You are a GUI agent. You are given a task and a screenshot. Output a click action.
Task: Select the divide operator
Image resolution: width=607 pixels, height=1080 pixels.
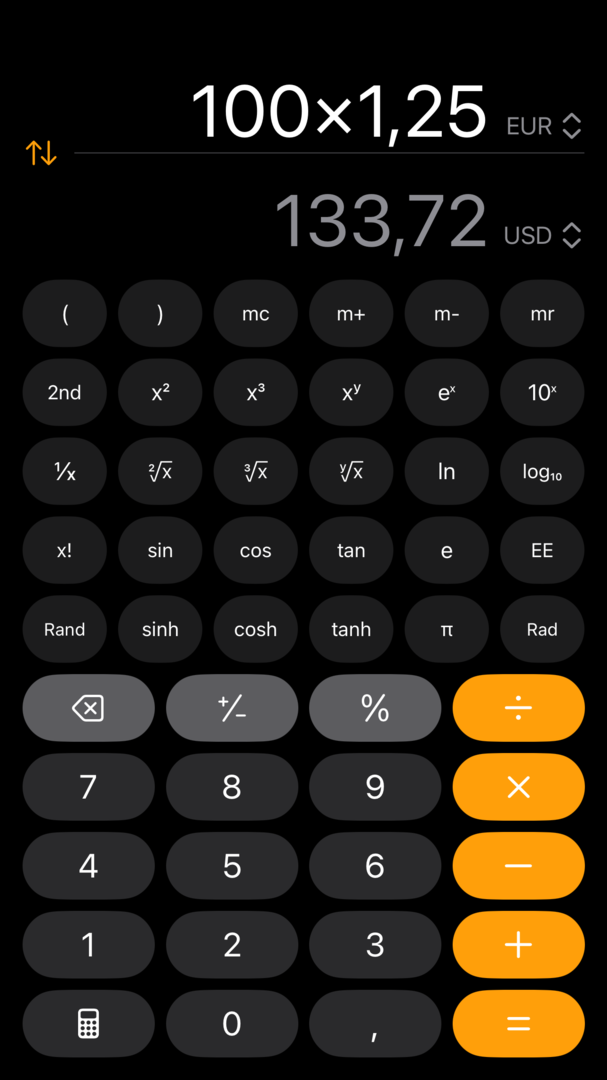click(518, 709)
